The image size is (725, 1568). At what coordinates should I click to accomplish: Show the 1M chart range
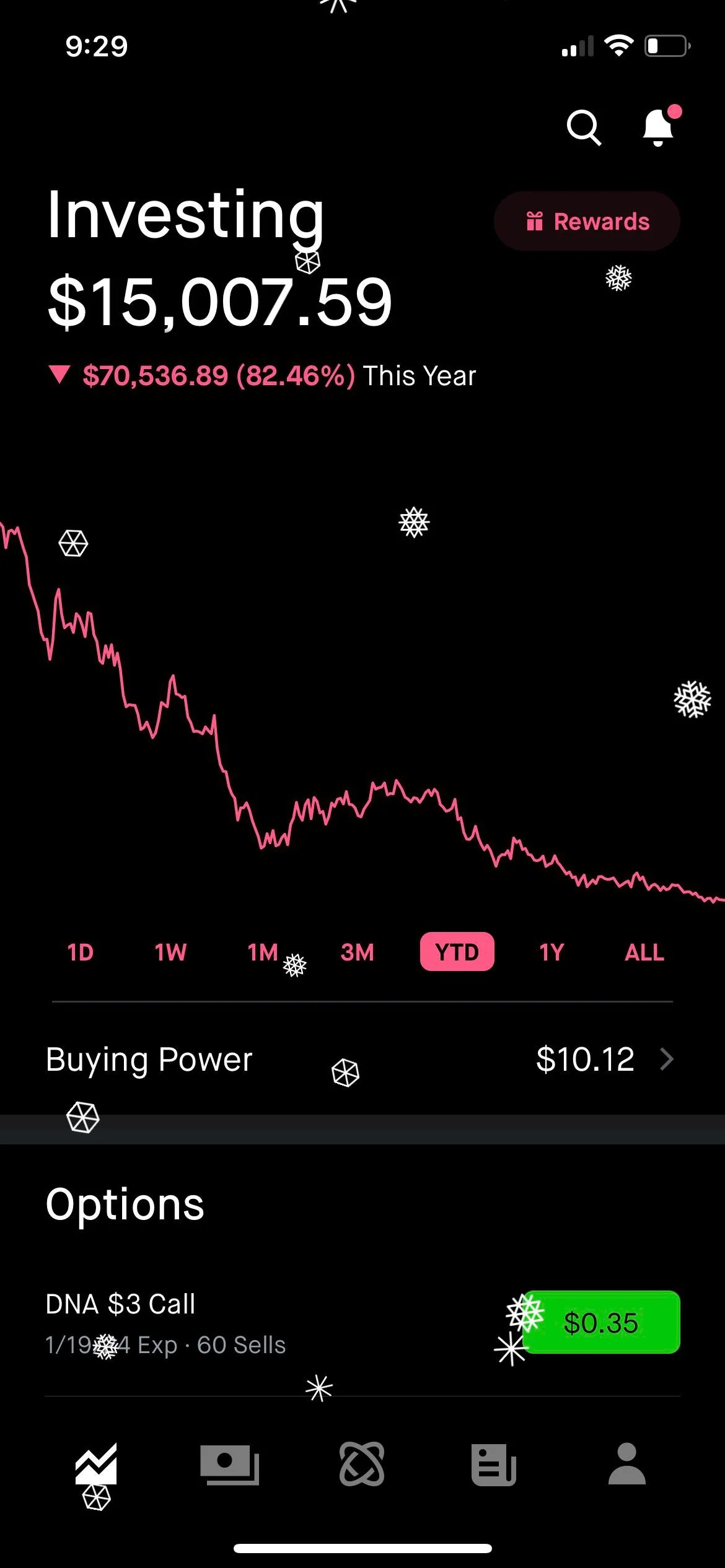click(263, 952)
